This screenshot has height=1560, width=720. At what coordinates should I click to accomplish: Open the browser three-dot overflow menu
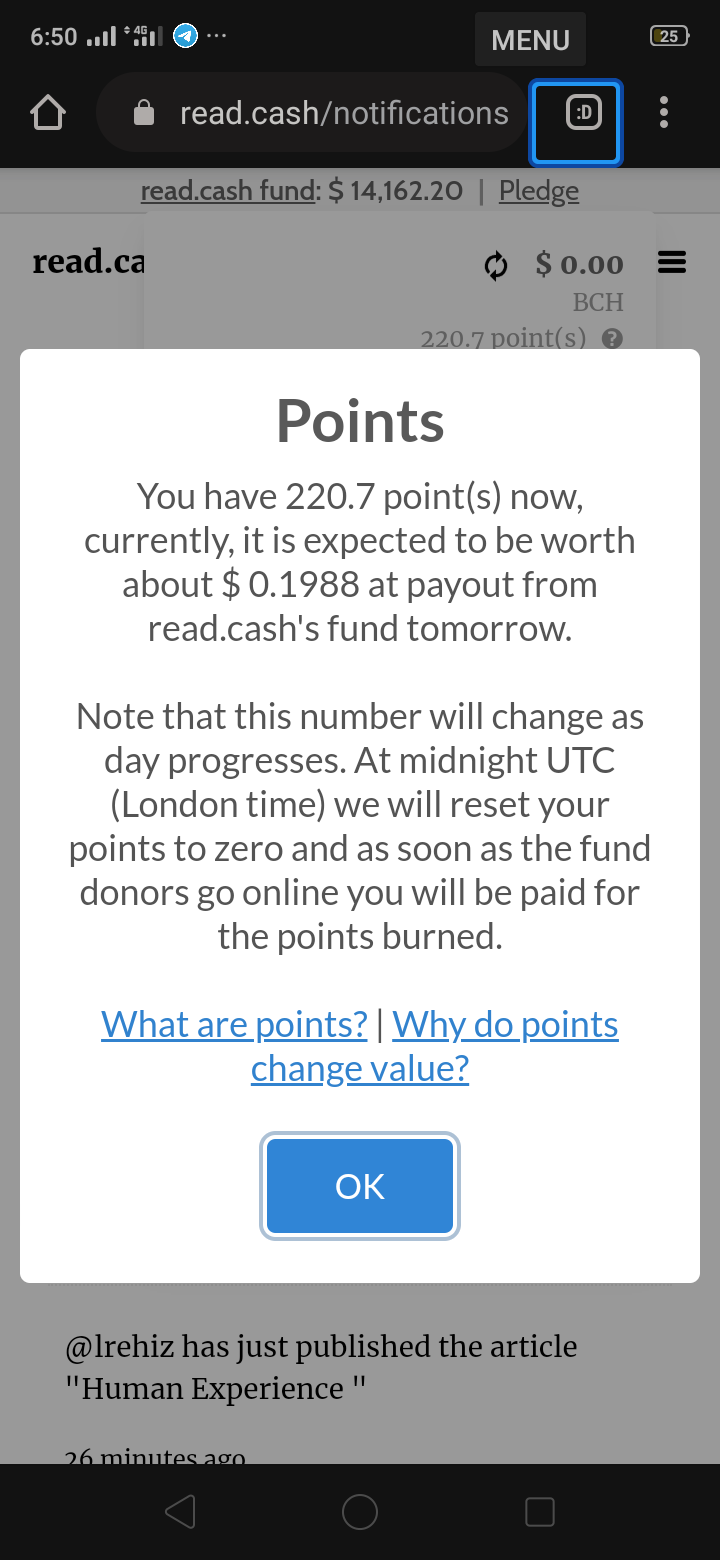(664, 113)
